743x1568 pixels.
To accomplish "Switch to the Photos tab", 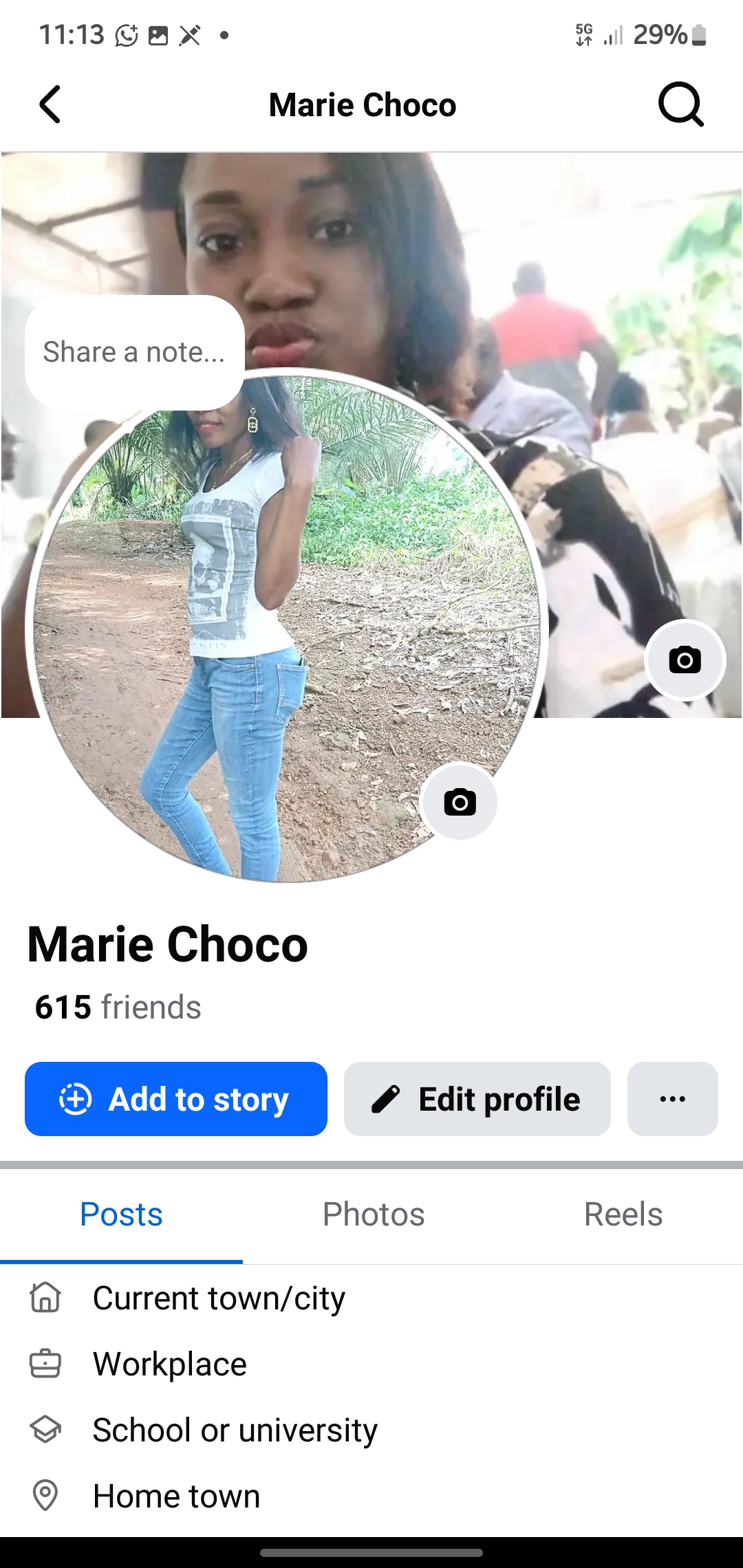I will (x=372, y=1214).
